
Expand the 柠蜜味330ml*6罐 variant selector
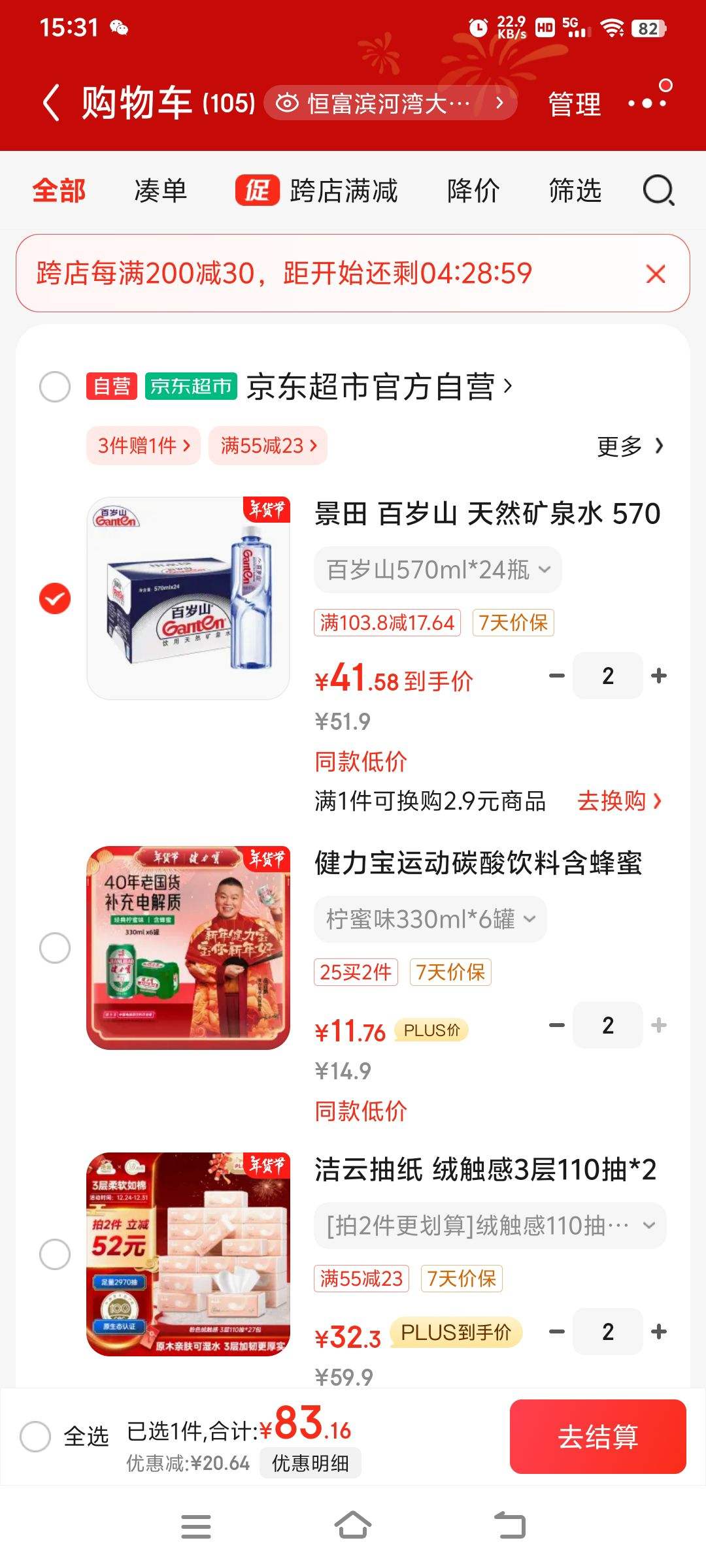(429, 919)
